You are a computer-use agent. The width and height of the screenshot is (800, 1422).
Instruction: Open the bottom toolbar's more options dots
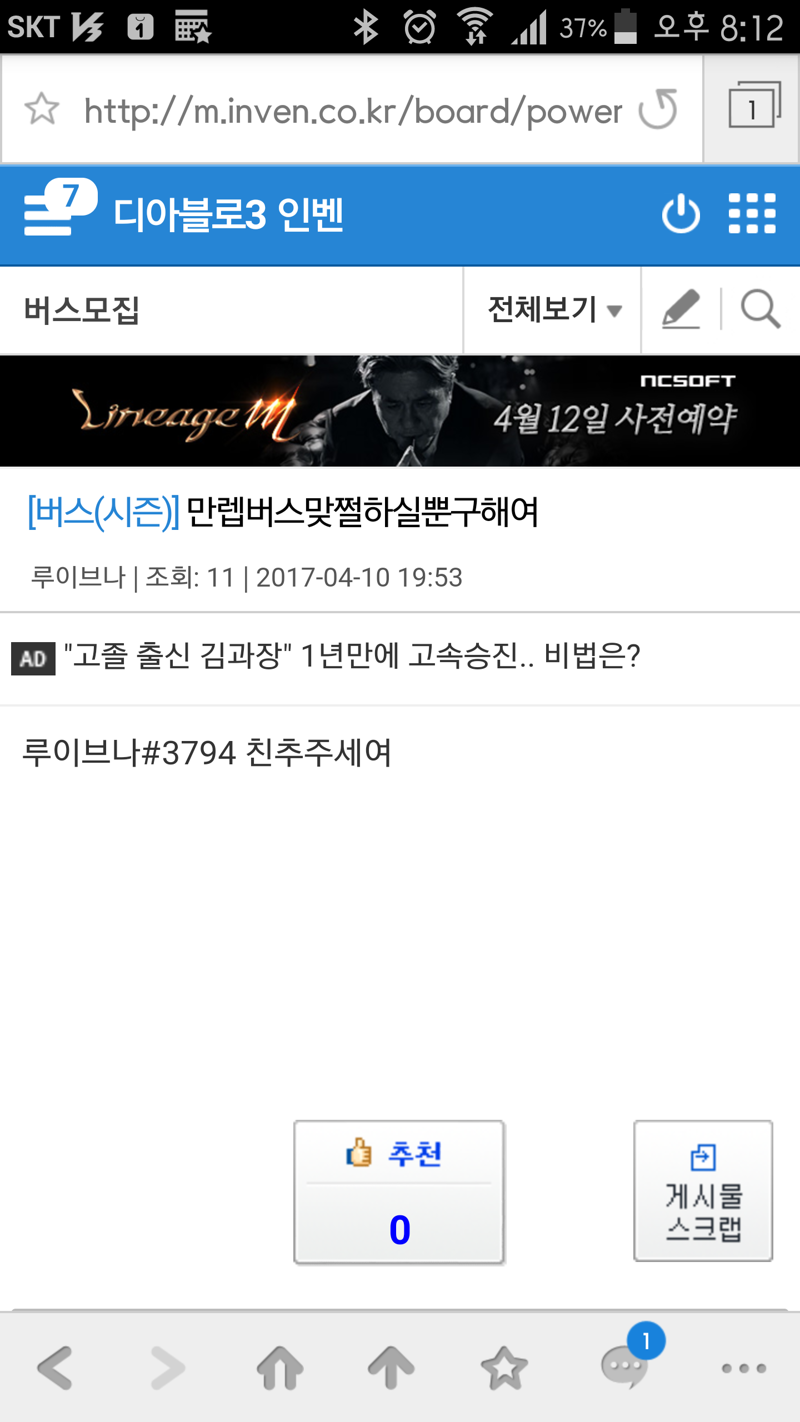[x=743, y=1368]
